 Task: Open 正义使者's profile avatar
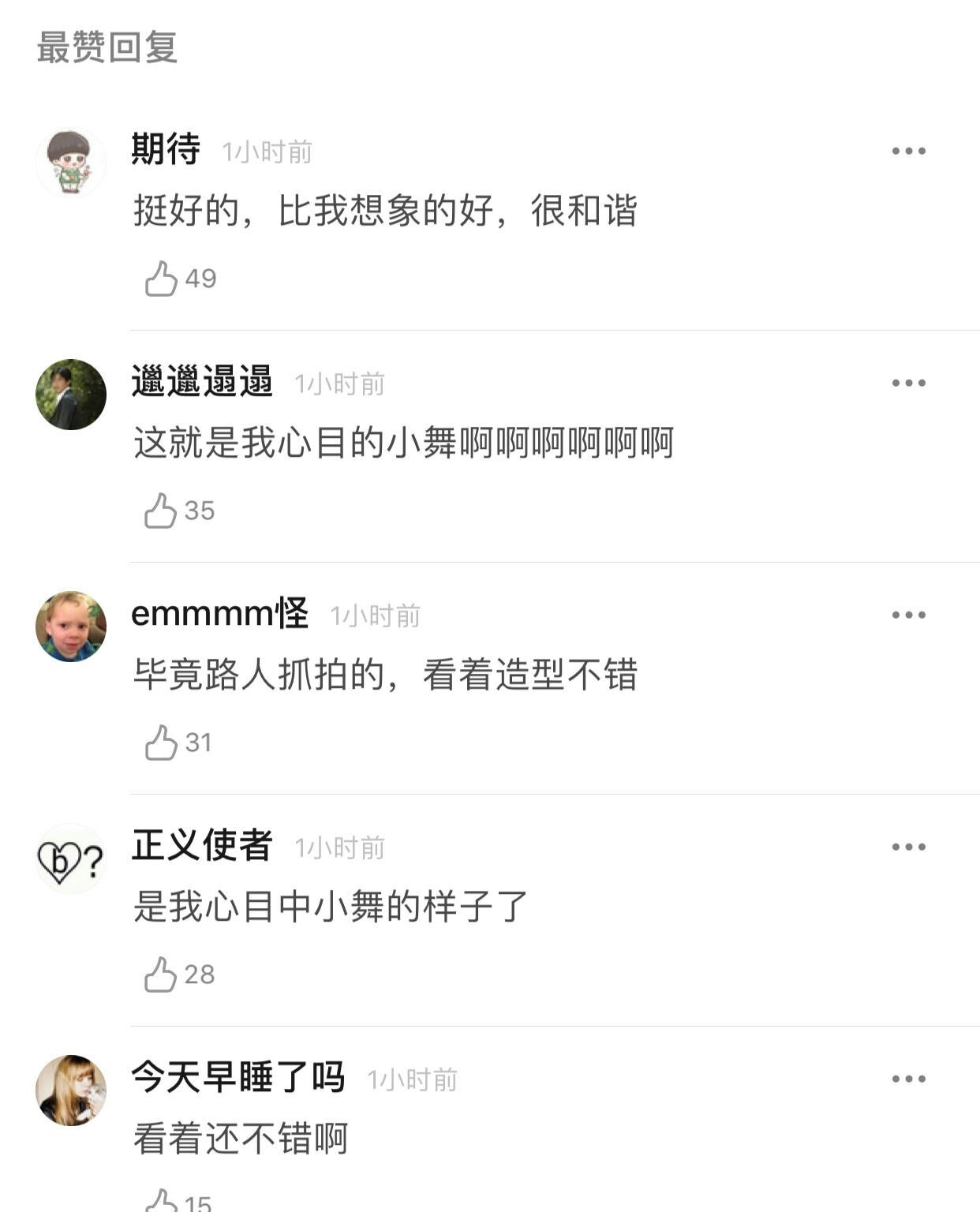[x=71, y=858]
